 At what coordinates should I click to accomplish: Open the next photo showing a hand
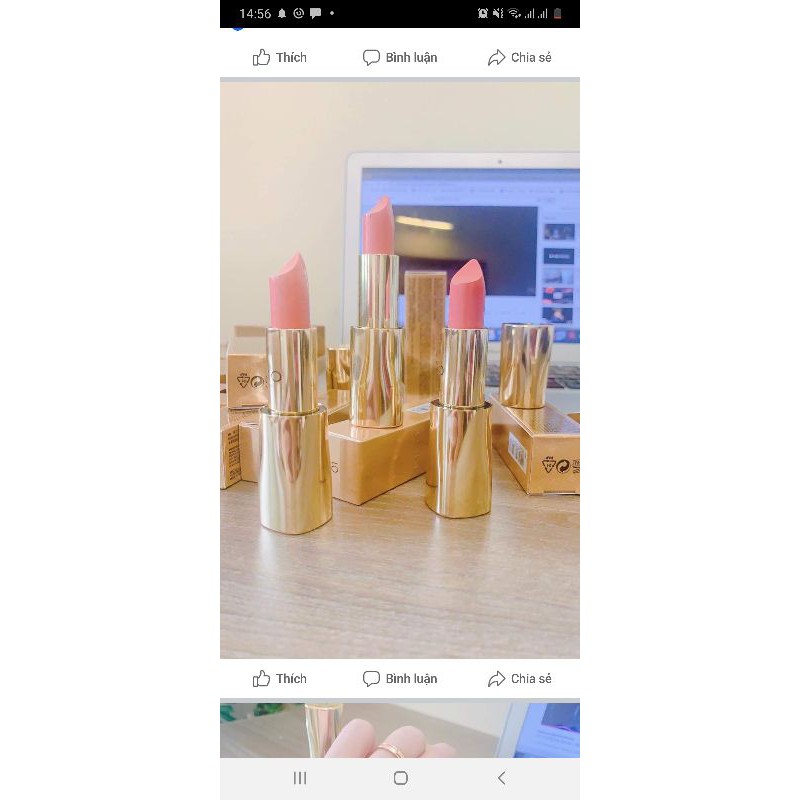tap(400, 730)
